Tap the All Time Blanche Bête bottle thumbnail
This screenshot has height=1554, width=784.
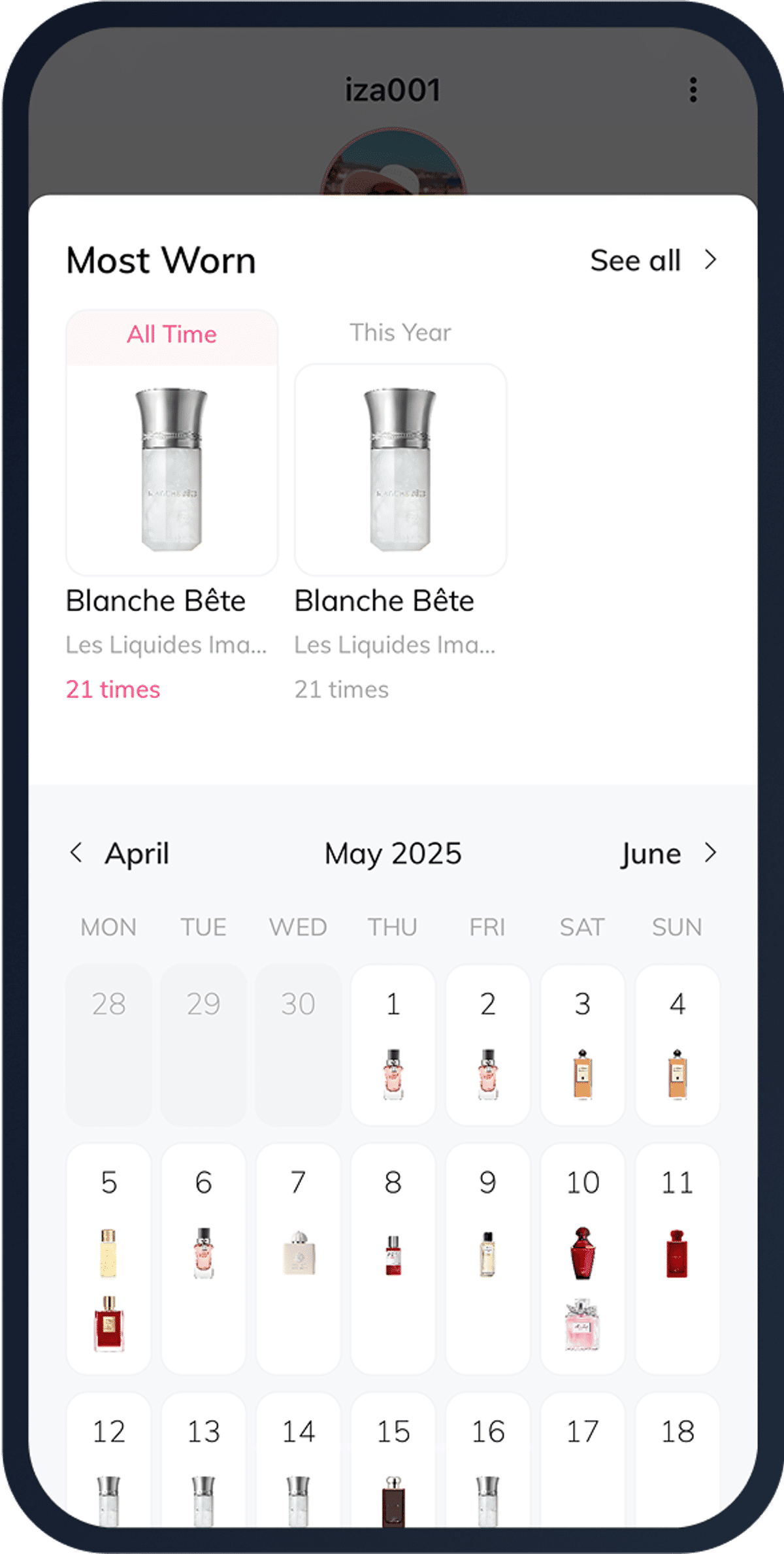pos(172,467)
